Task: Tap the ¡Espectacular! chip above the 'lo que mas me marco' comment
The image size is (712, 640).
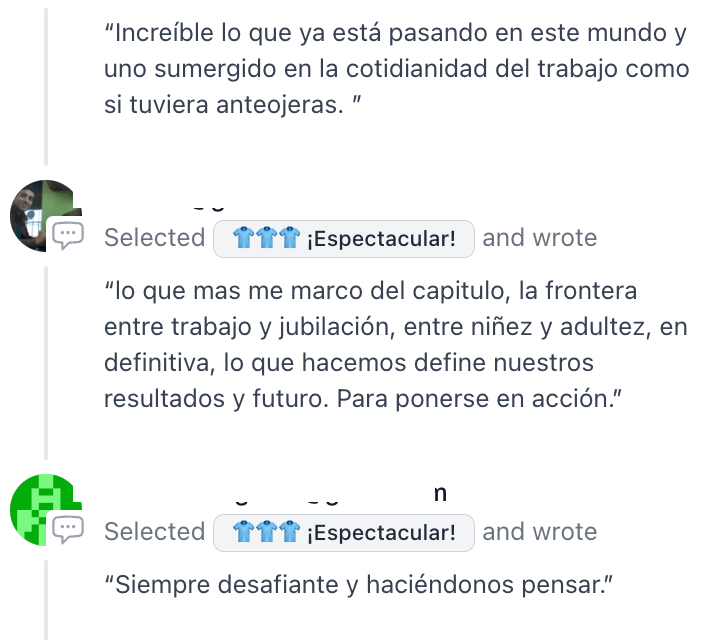Action: (x=343, y=238)
